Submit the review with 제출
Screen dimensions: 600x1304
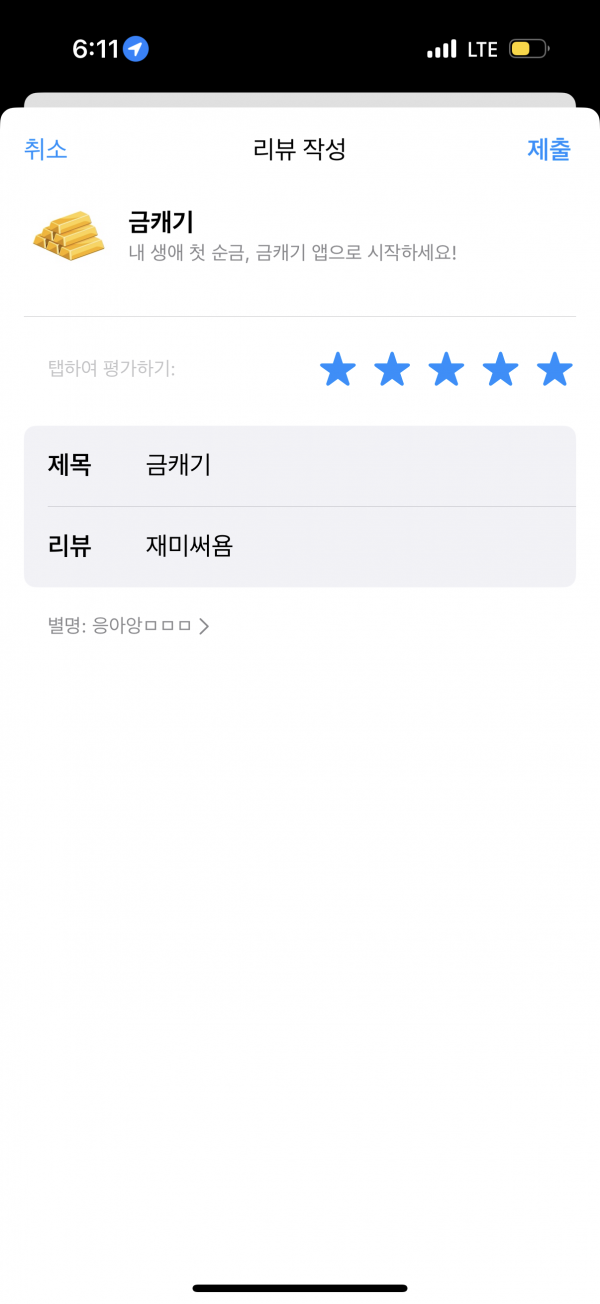click(549, 150)
